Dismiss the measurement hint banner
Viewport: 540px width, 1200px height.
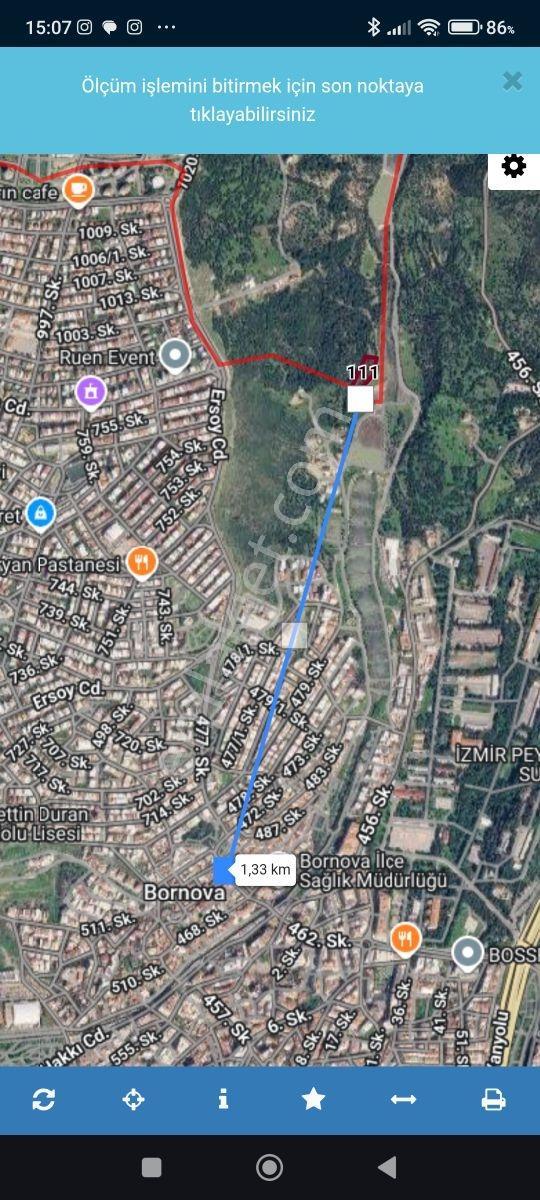click(x=512, y=81)
